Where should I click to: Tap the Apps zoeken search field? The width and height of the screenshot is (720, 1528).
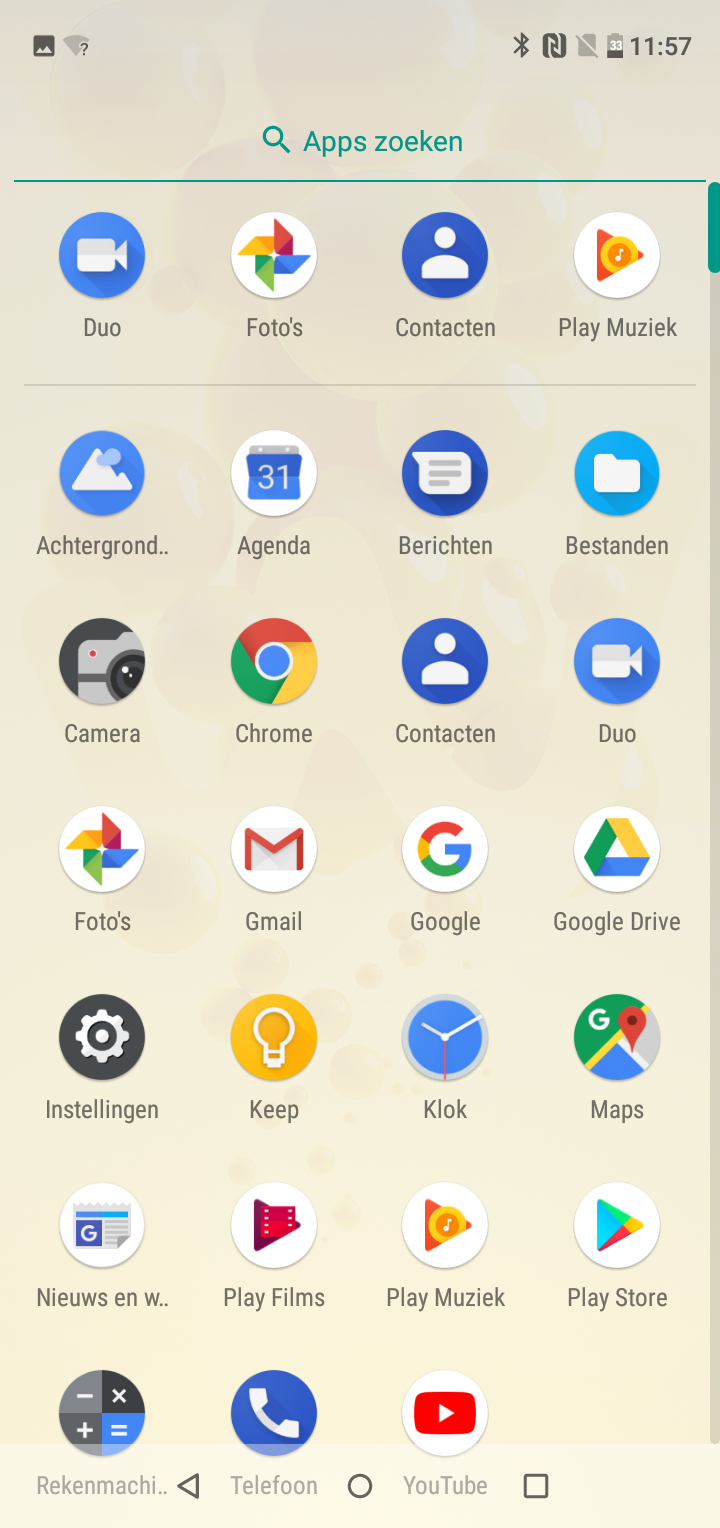[360, 141]
